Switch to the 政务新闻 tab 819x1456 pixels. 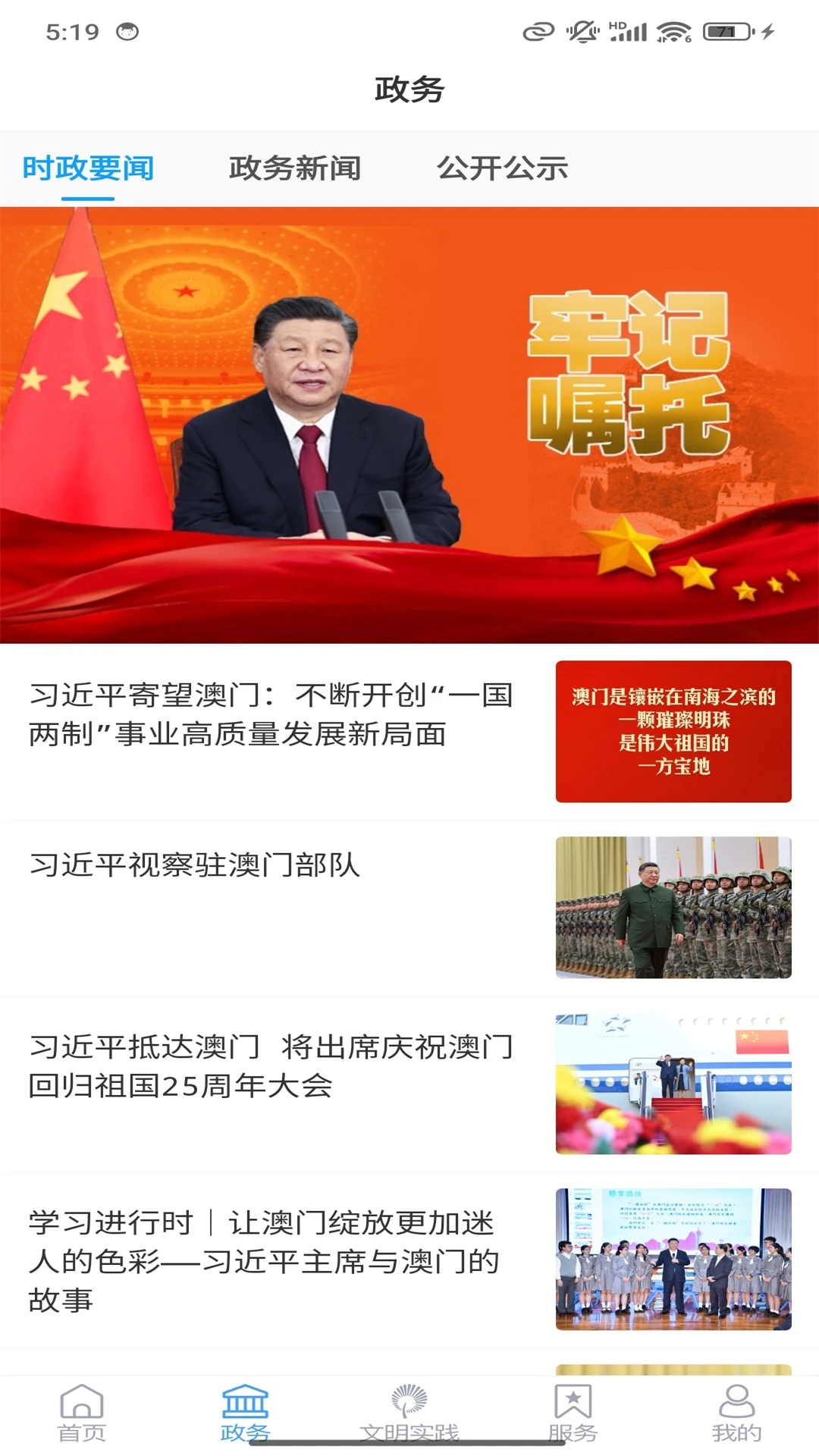point(295,168)
